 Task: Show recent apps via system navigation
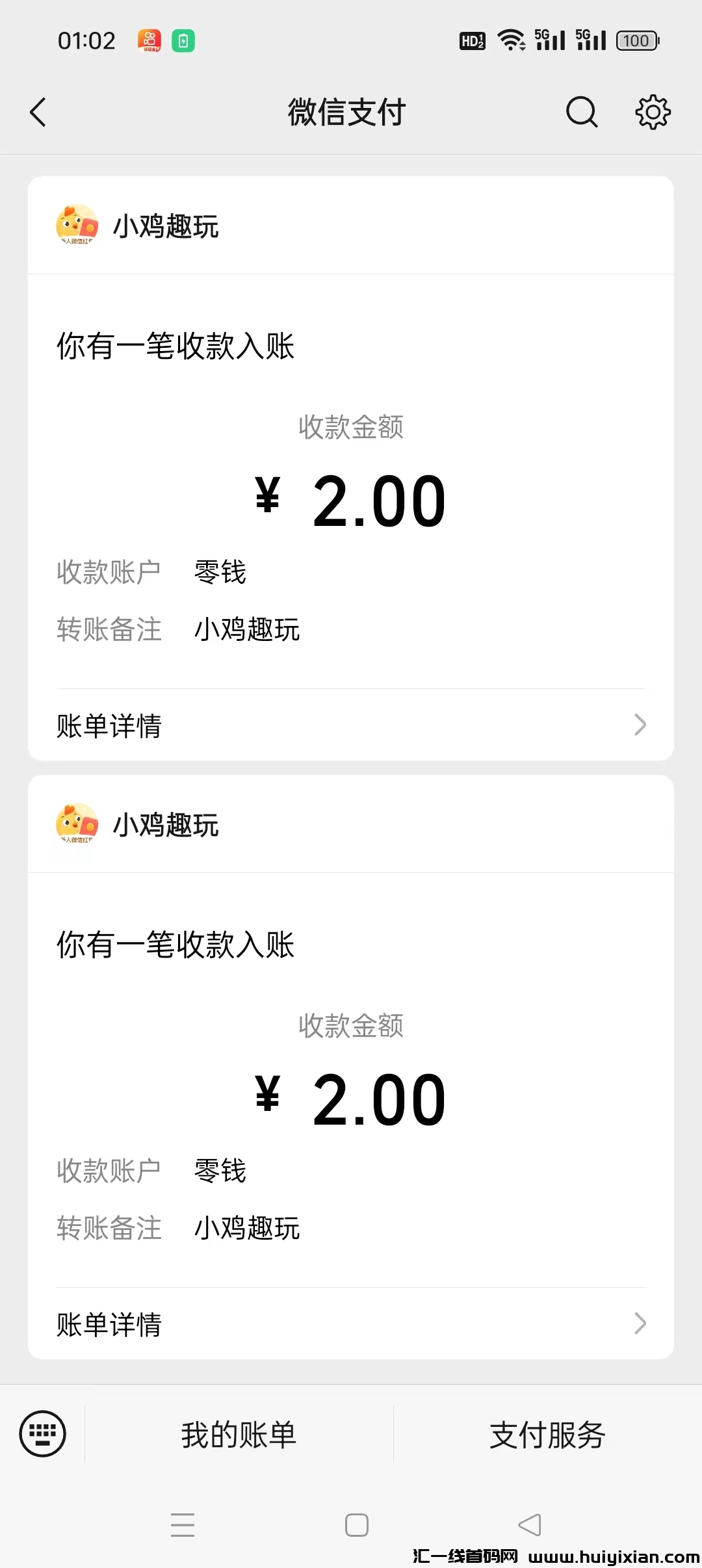point(183,1524)
